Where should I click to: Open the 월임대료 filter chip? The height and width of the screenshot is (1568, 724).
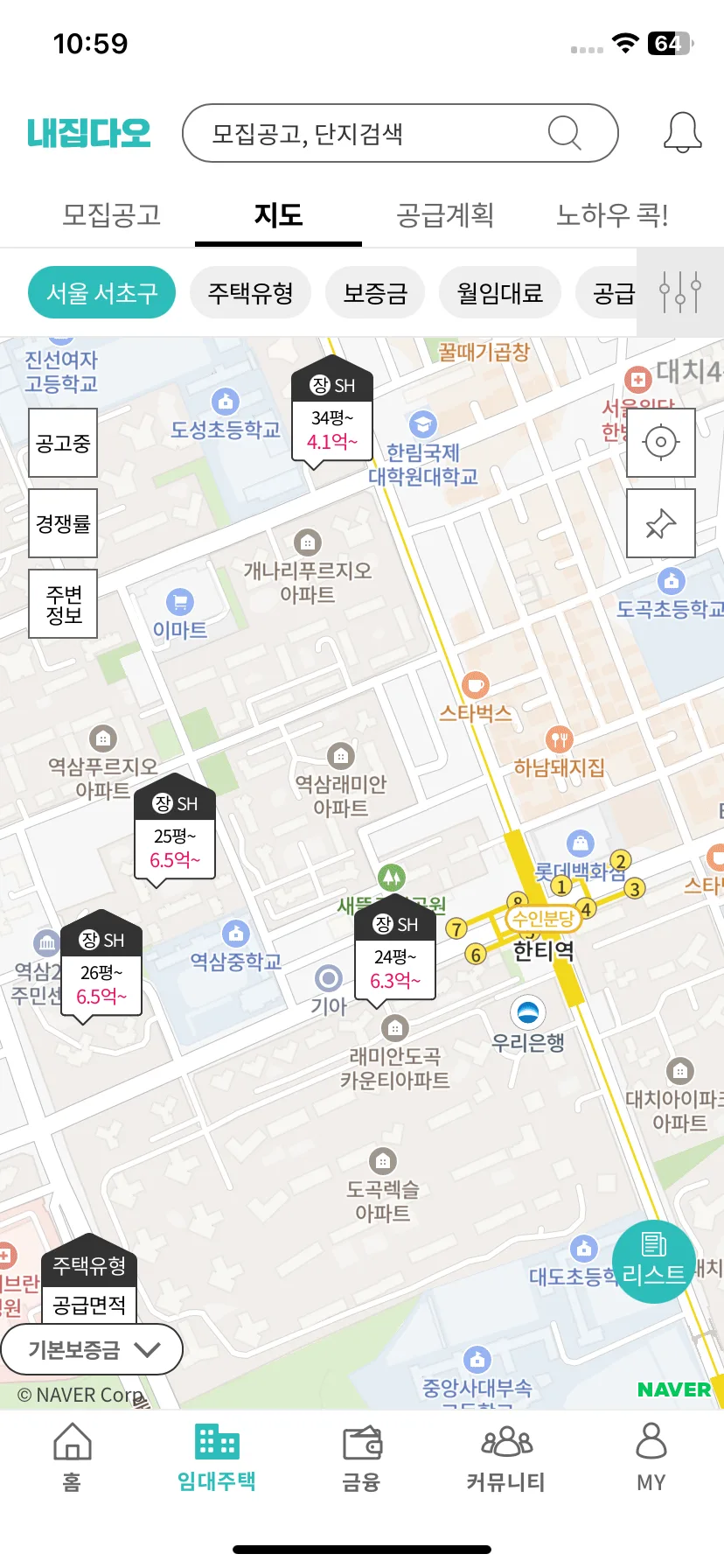[499, 293]
